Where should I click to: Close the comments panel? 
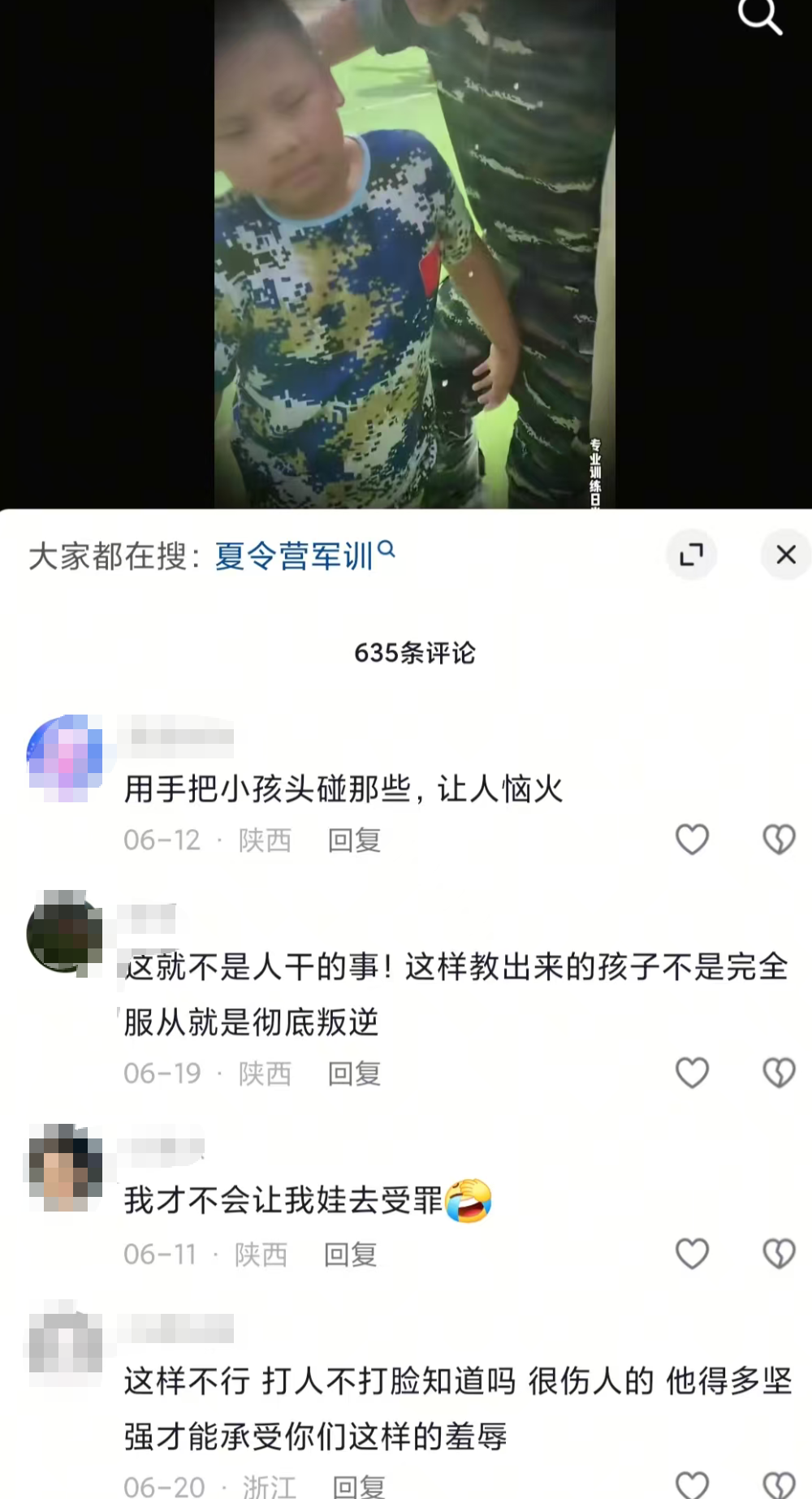[x=785, y=555]
